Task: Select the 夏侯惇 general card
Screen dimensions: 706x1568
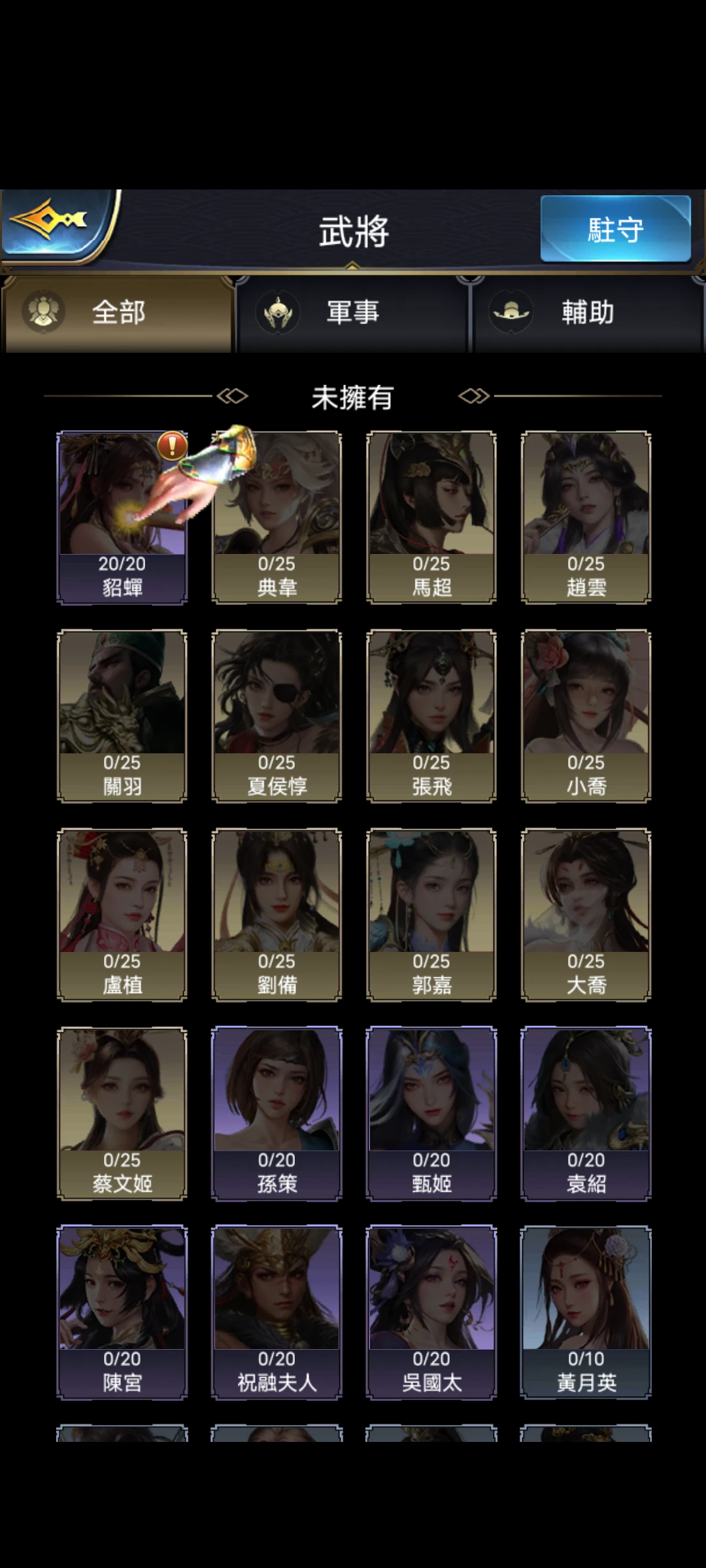Action: click(277, 716)
